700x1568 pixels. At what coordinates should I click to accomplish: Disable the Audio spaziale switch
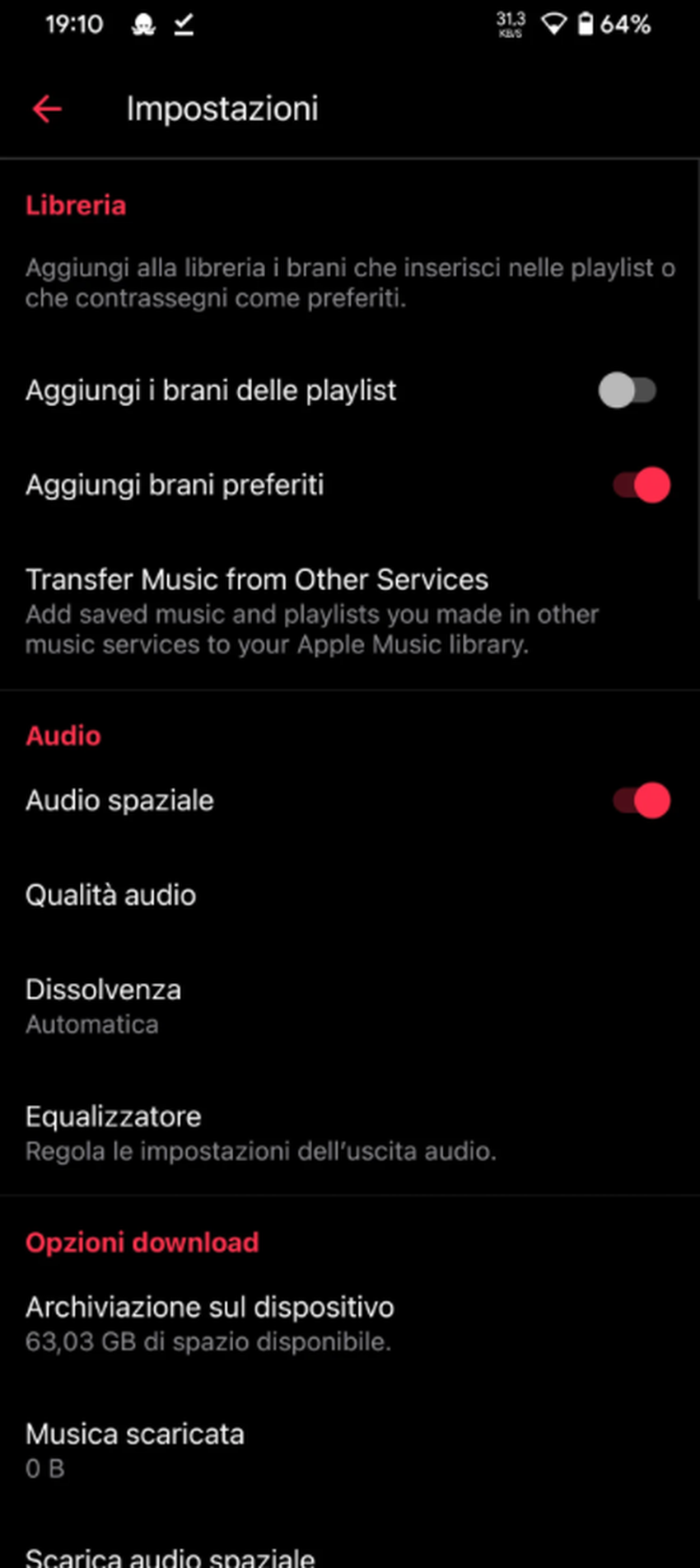(641, 801)
